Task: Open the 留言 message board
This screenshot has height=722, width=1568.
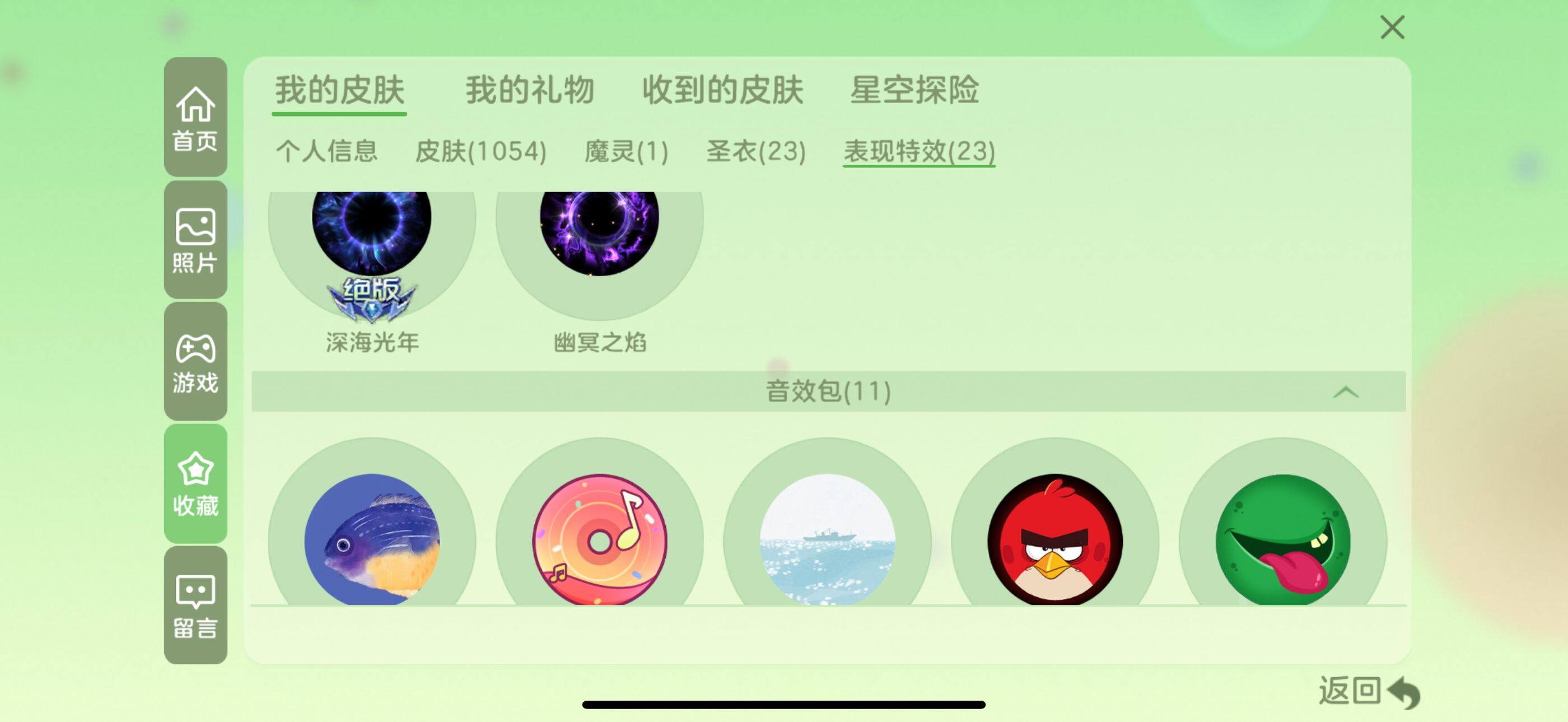Action: (x=195, y=605)
